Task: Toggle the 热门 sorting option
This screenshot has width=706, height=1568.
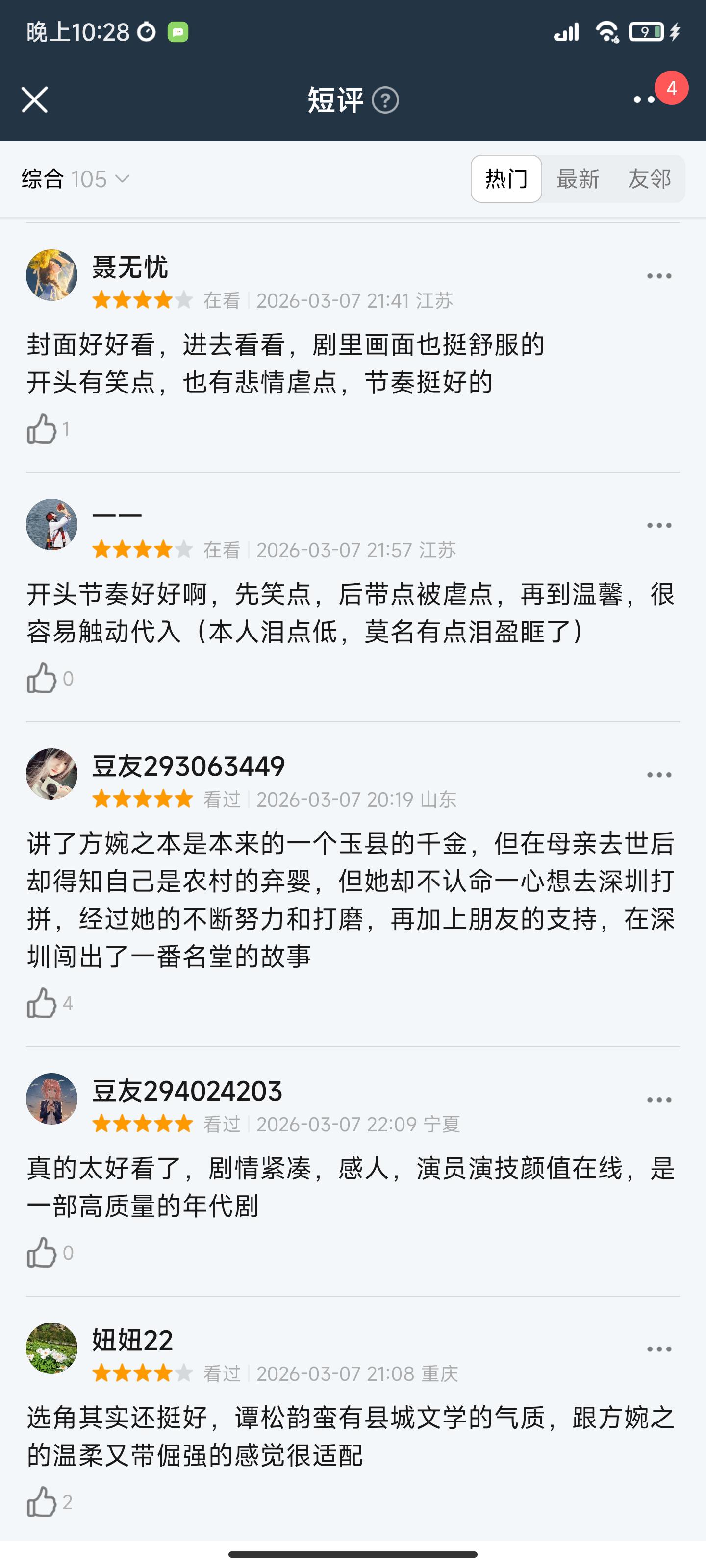Action: (x=506, y=178)
